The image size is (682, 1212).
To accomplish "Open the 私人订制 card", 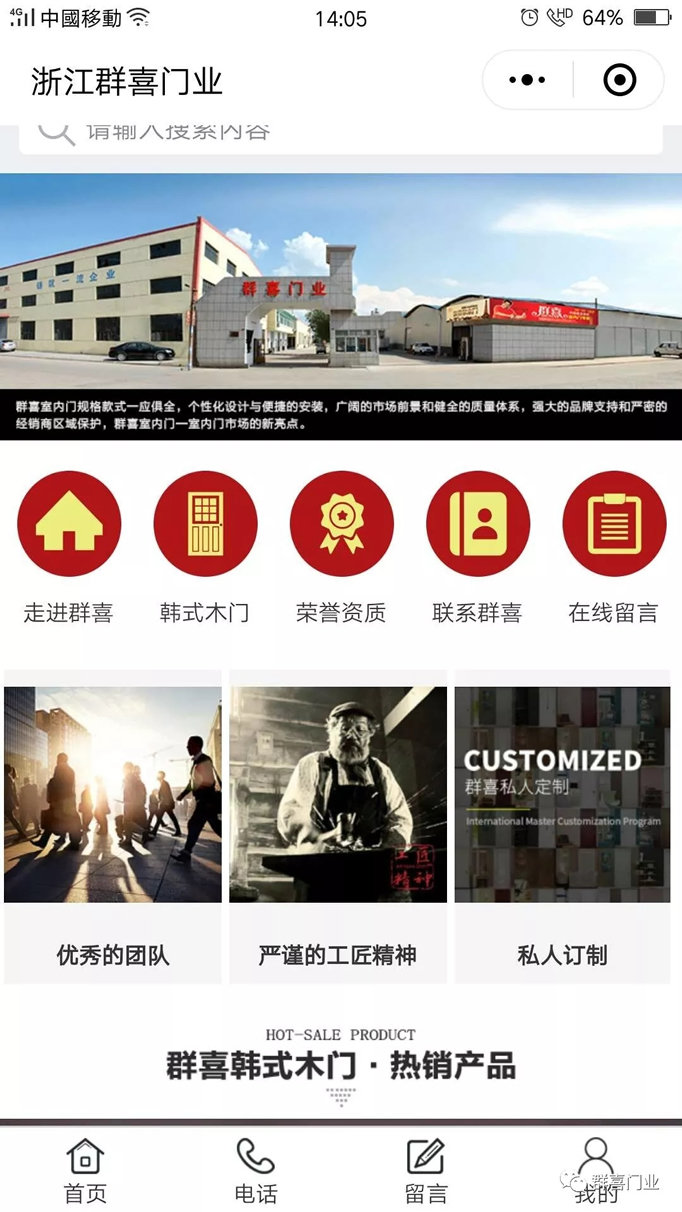I will [562, 826].
